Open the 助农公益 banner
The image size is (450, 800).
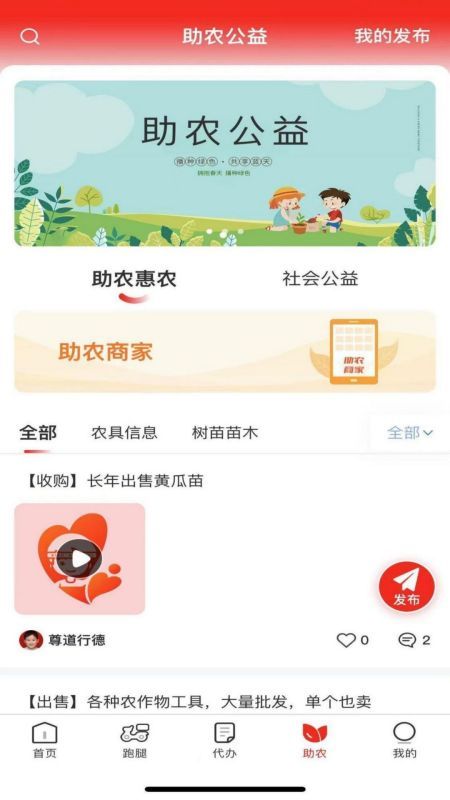(225, 163)
